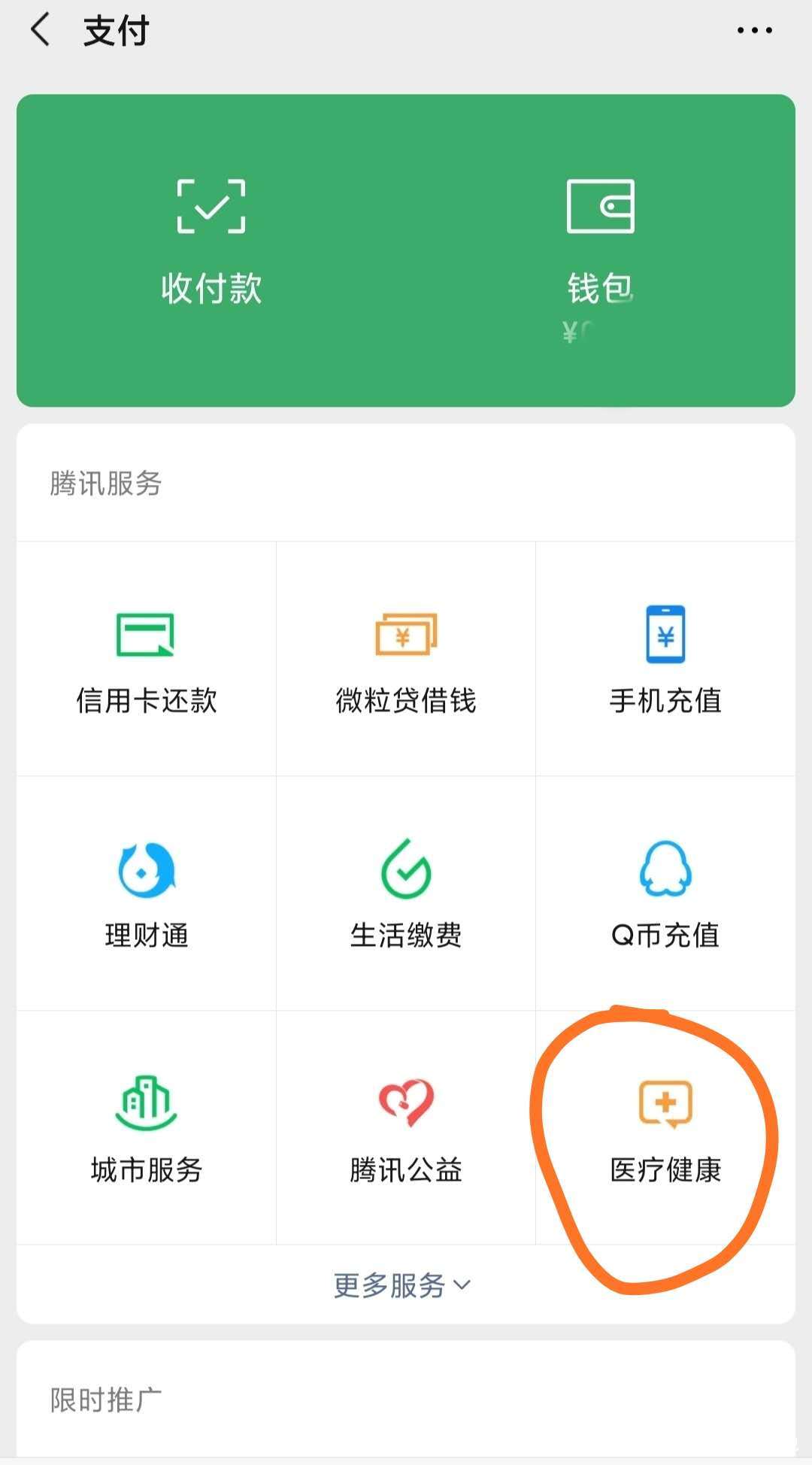Tap the 支付 page title

[117, 32]
